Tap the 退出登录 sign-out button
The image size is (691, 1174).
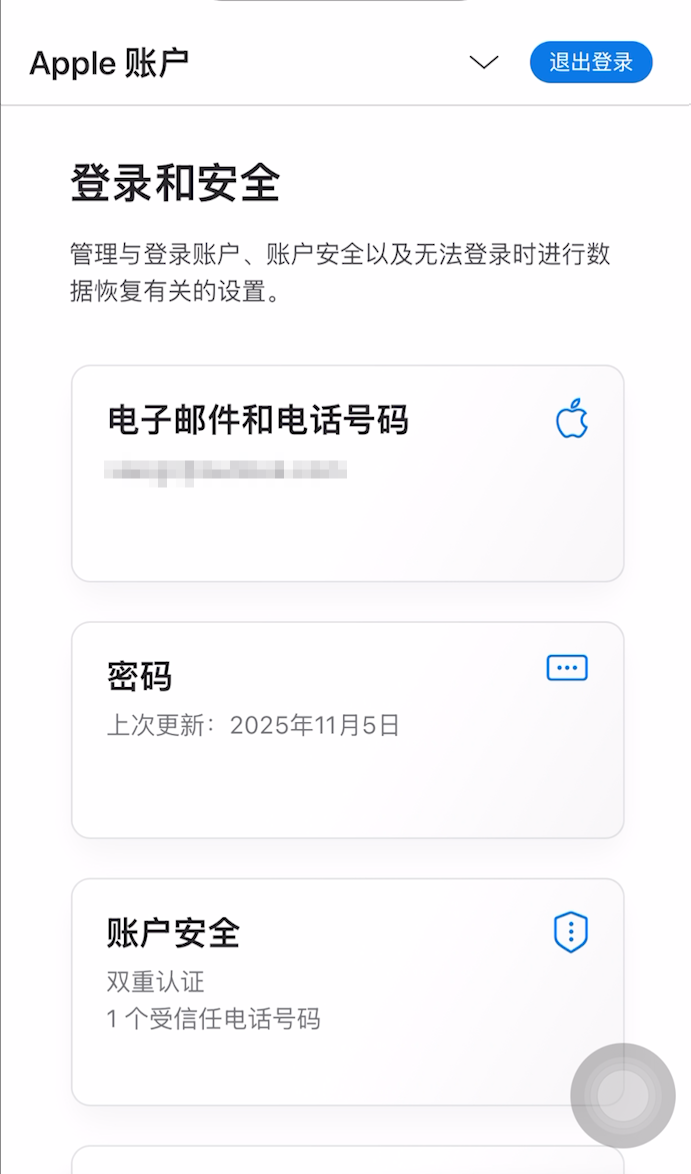[591, 62]
